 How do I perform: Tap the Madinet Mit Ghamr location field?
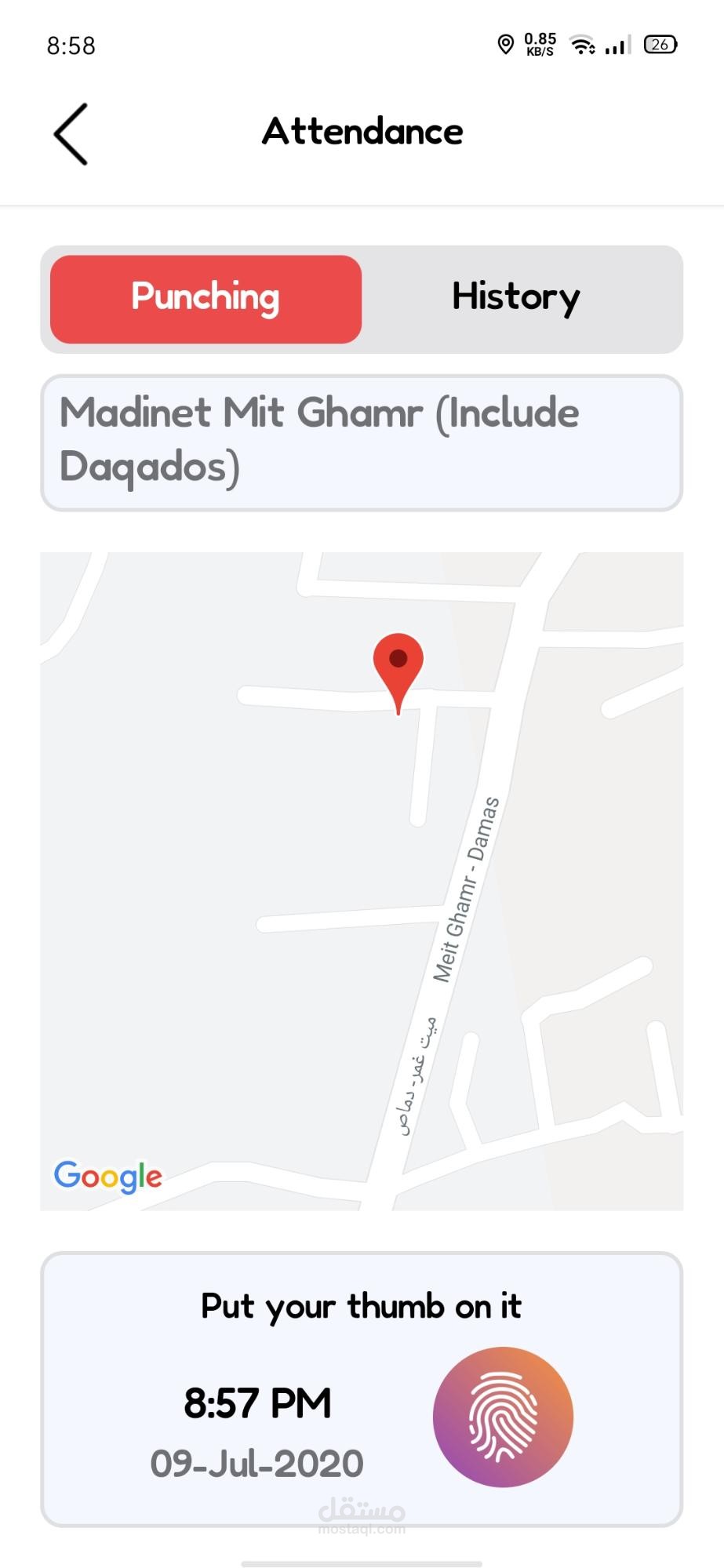click(x=362, y=443)
